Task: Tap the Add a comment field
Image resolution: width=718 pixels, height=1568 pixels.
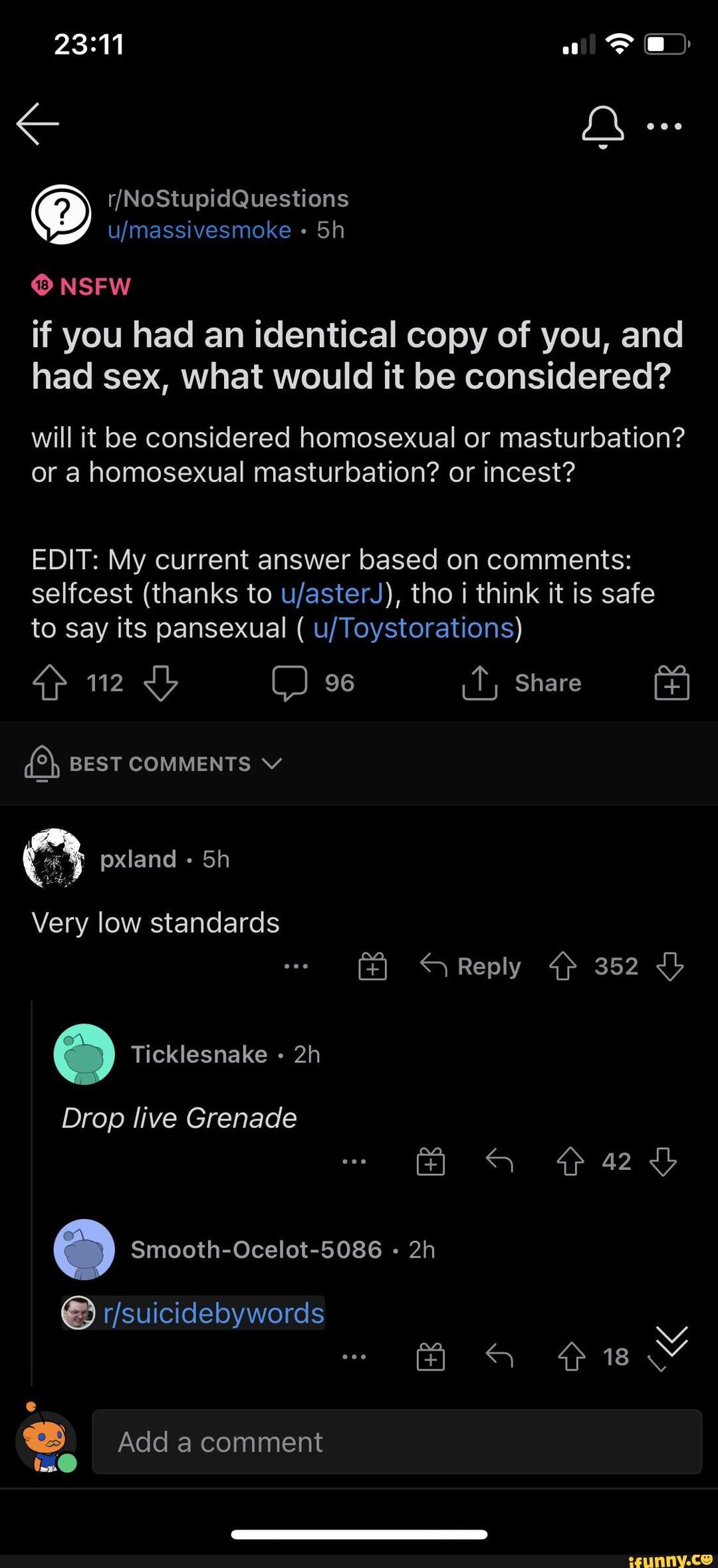Action: click(x=399, y=1442)
